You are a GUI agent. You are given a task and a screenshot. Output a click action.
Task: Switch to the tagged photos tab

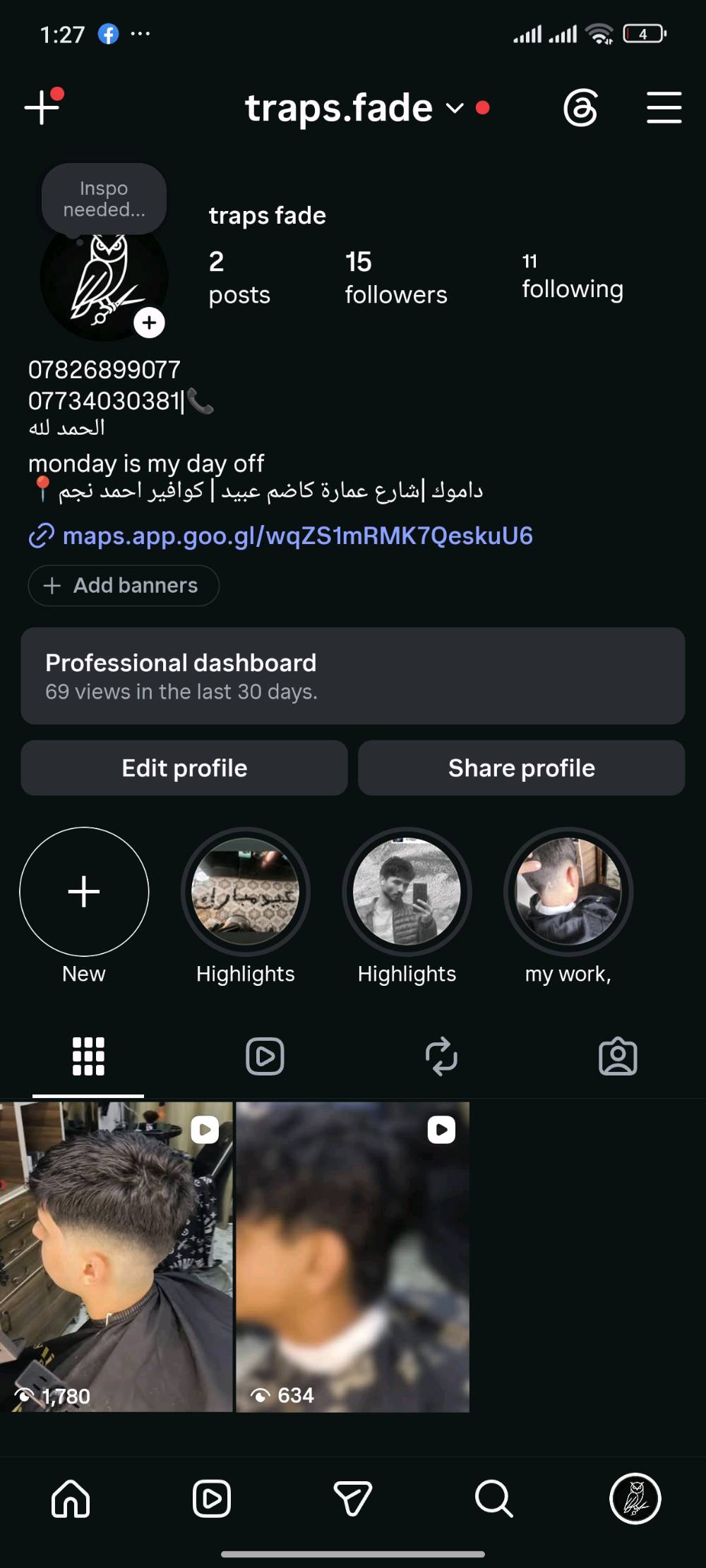pyautogui.click(x=618, y=1056)
